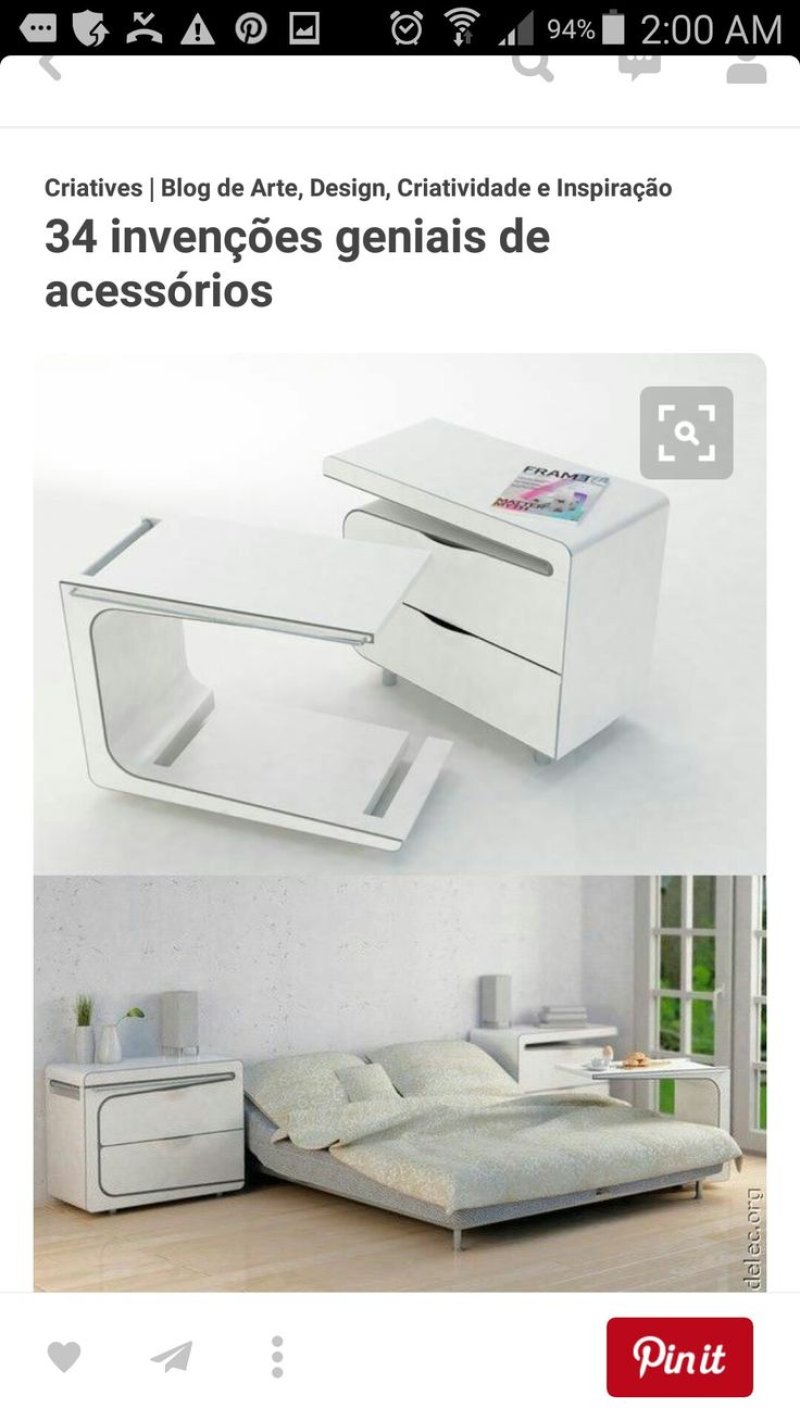Viewport: 800px width, 1421px height.
Task: Open the messages speech bubble icon
Action: click(639, 68)
